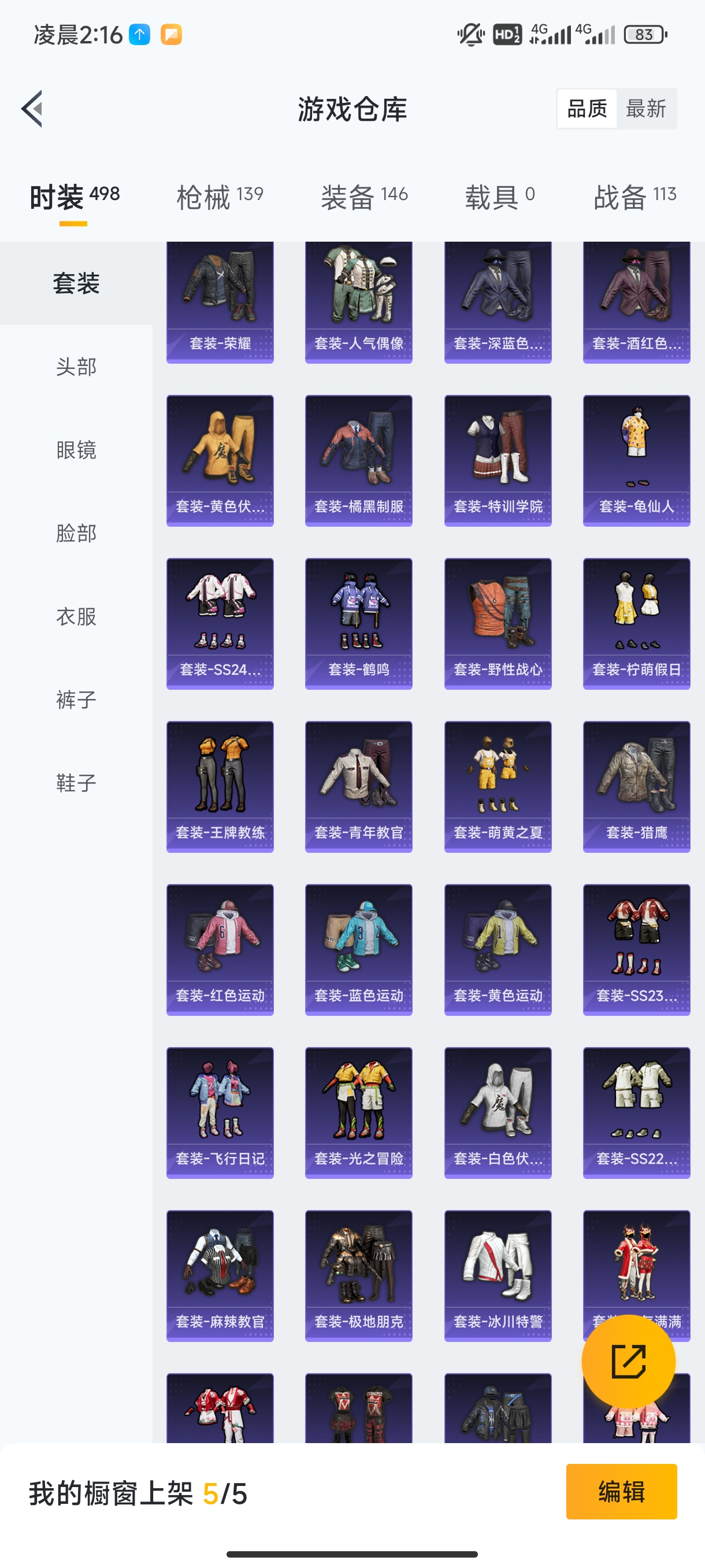Select the 鞋子 category
The width and height of the screenshot is (705, 1568).
[76, 783]
